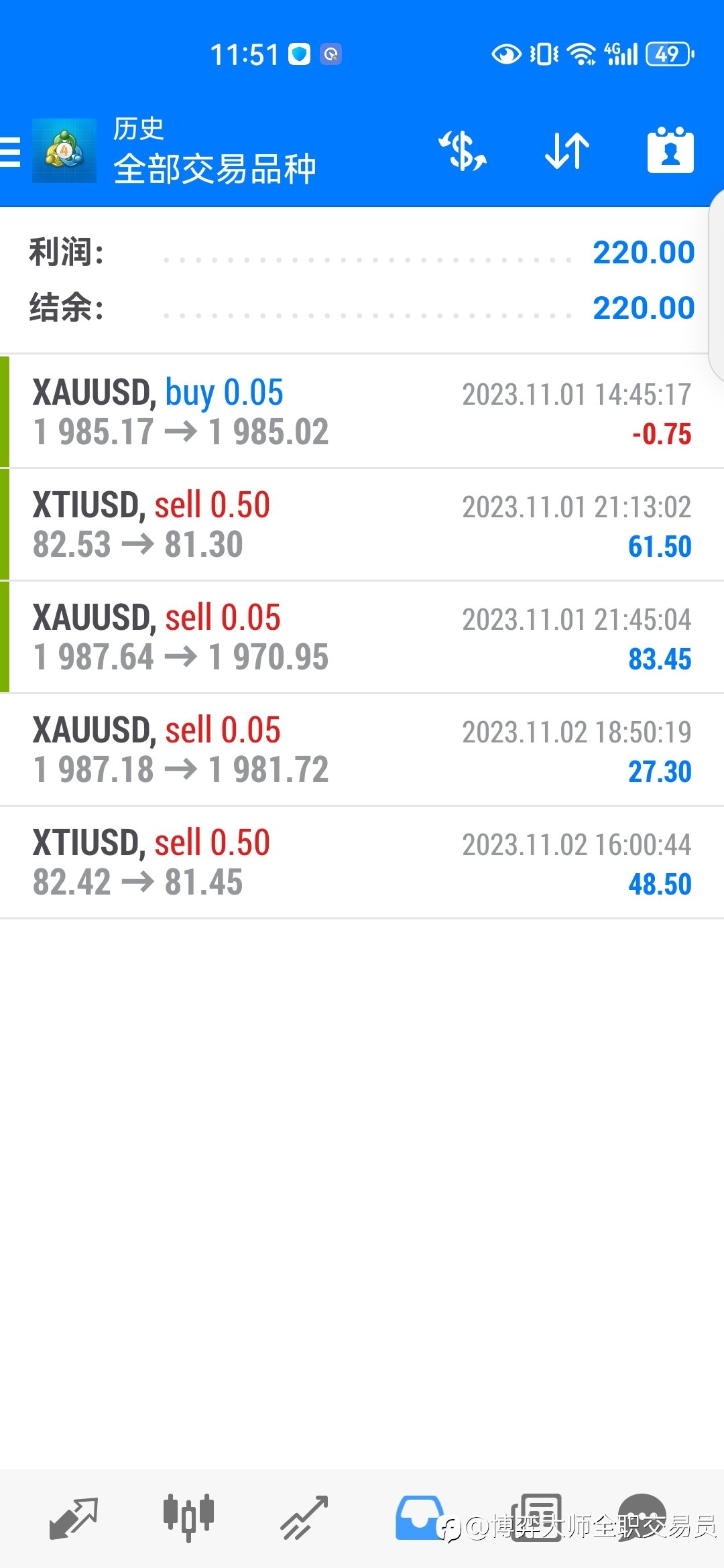724x1568 pixels.
Task: Tap the sort arrows icon
Action: 567,151
